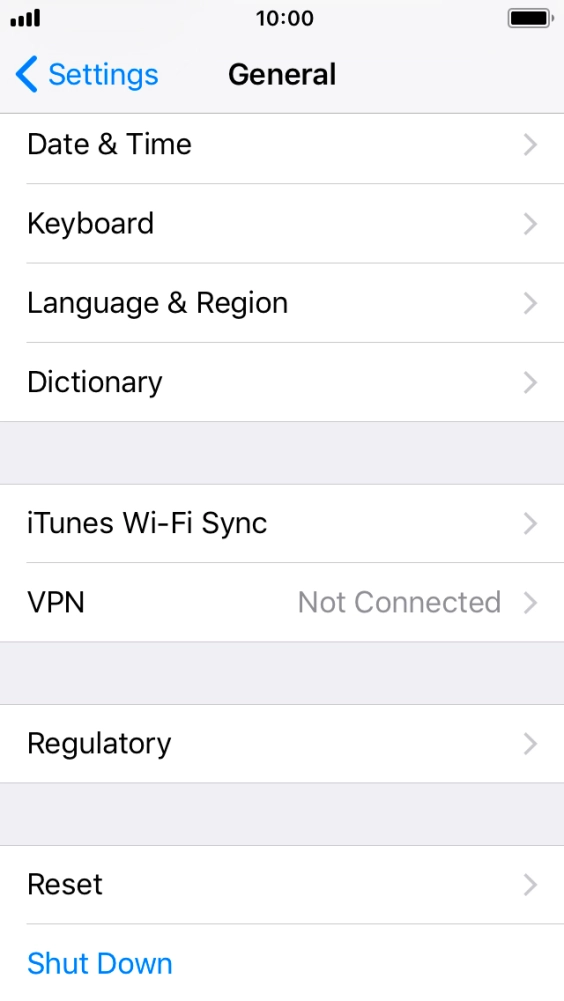Go back to Settings
Viewport: 564px width, 1001px height.
point(87,74)
